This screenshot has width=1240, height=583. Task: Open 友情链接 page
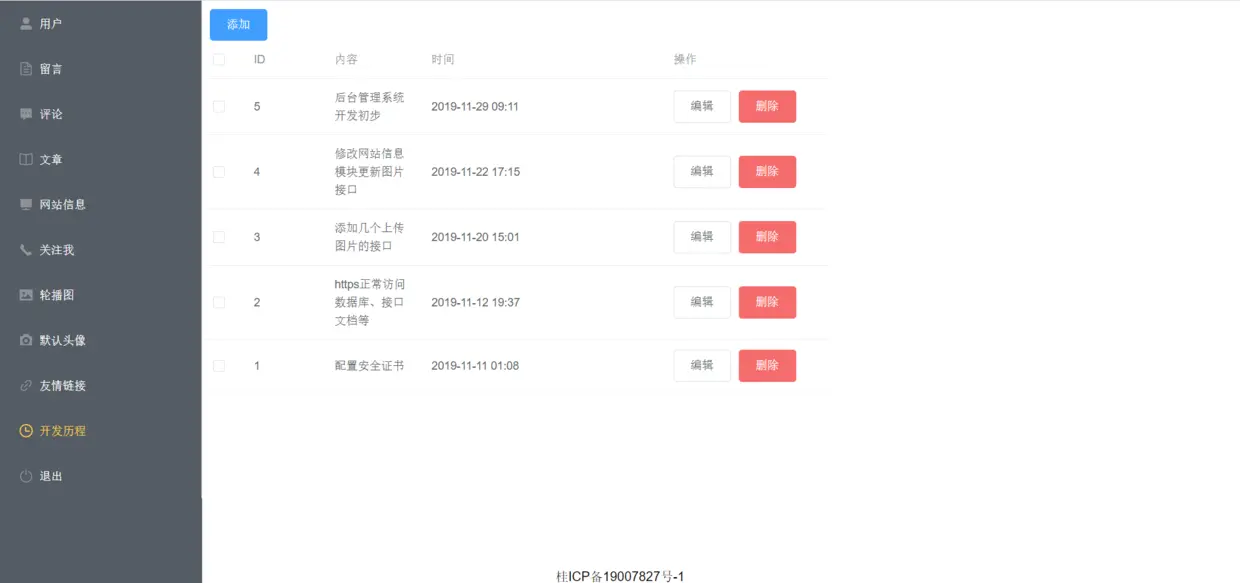[x=62, y=385]
